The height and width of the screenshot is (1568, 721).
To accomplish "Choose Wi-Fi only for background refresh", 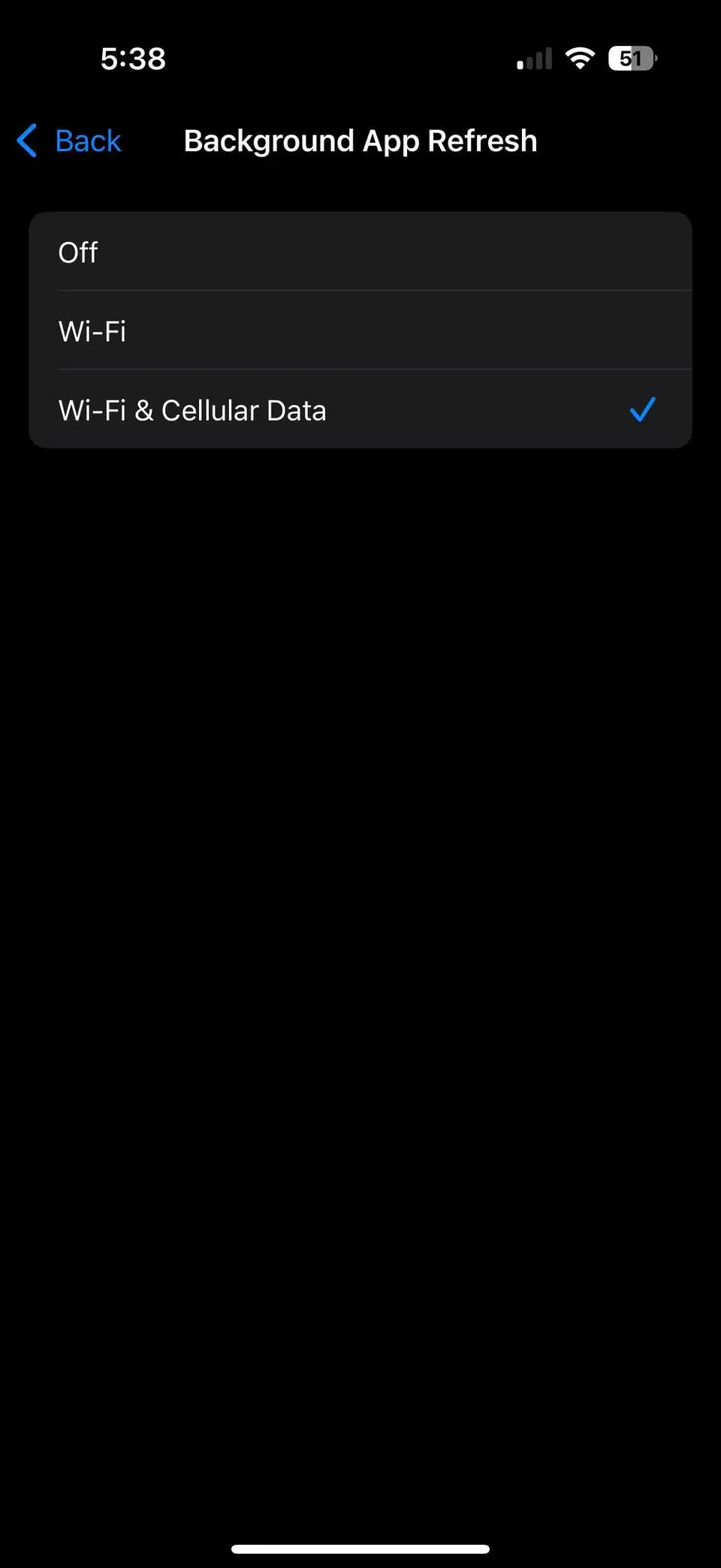I will (359, 331).
